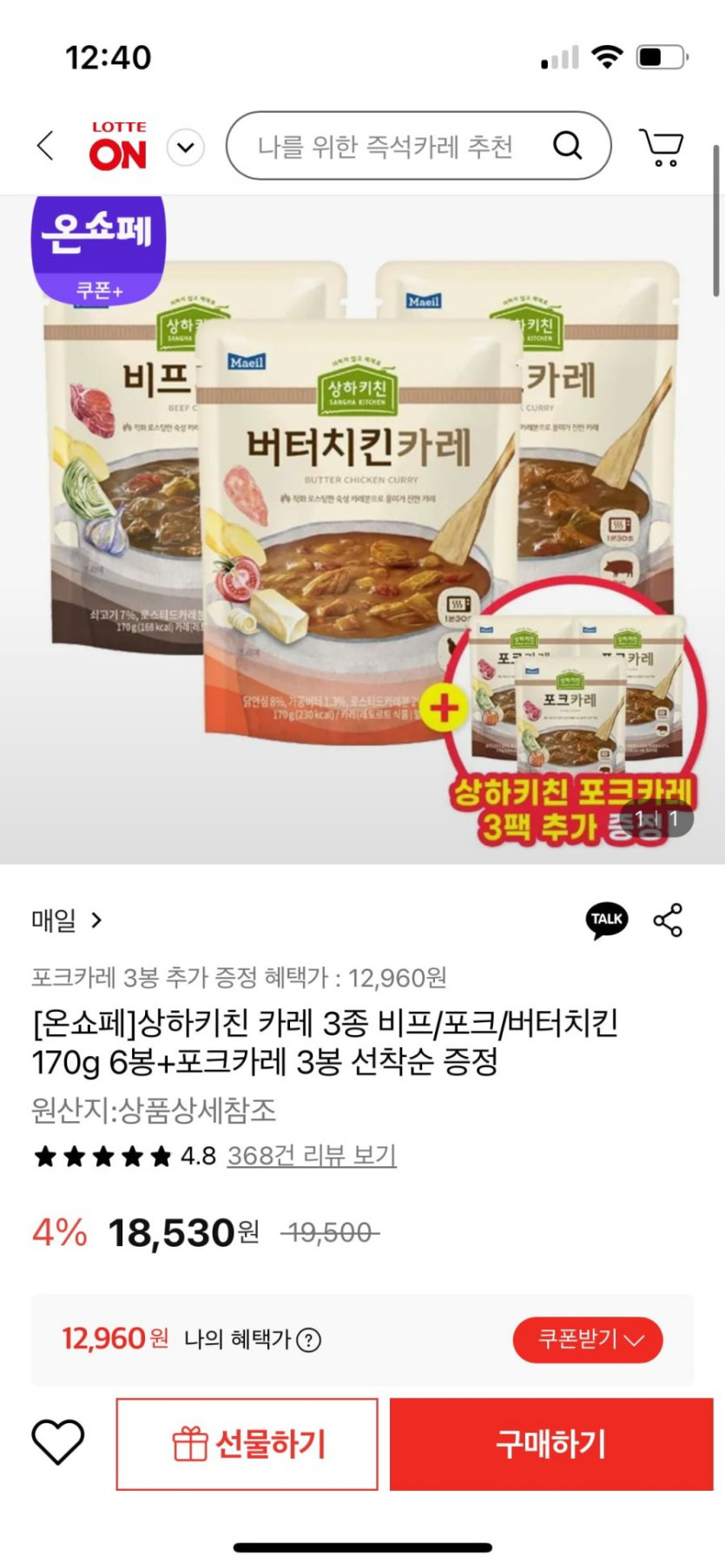Go back to the previous page
Viewport: 725px width, 1568px height.
pos(46,146)
